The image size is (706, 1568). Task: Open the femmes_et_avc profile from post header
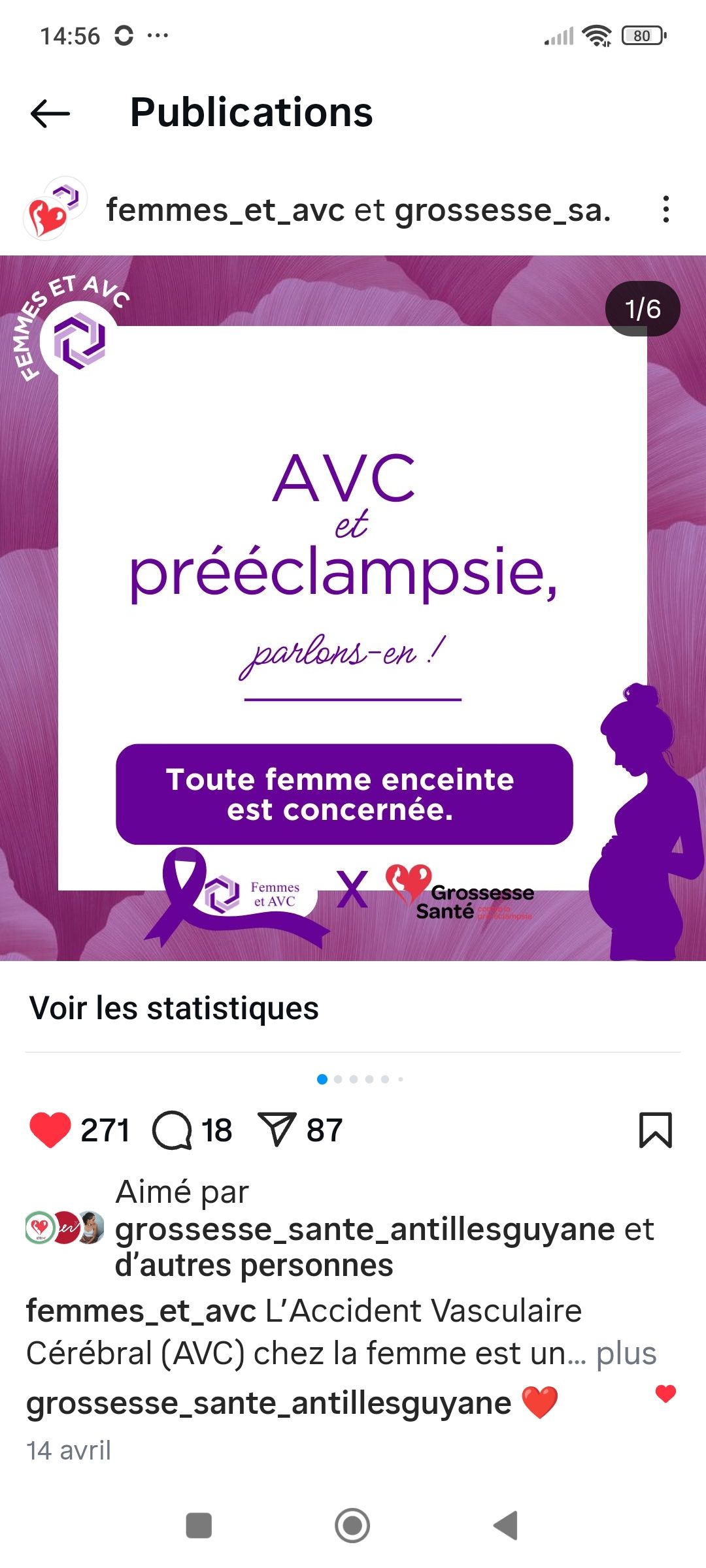pyautogui.click(x=225, y=210)
